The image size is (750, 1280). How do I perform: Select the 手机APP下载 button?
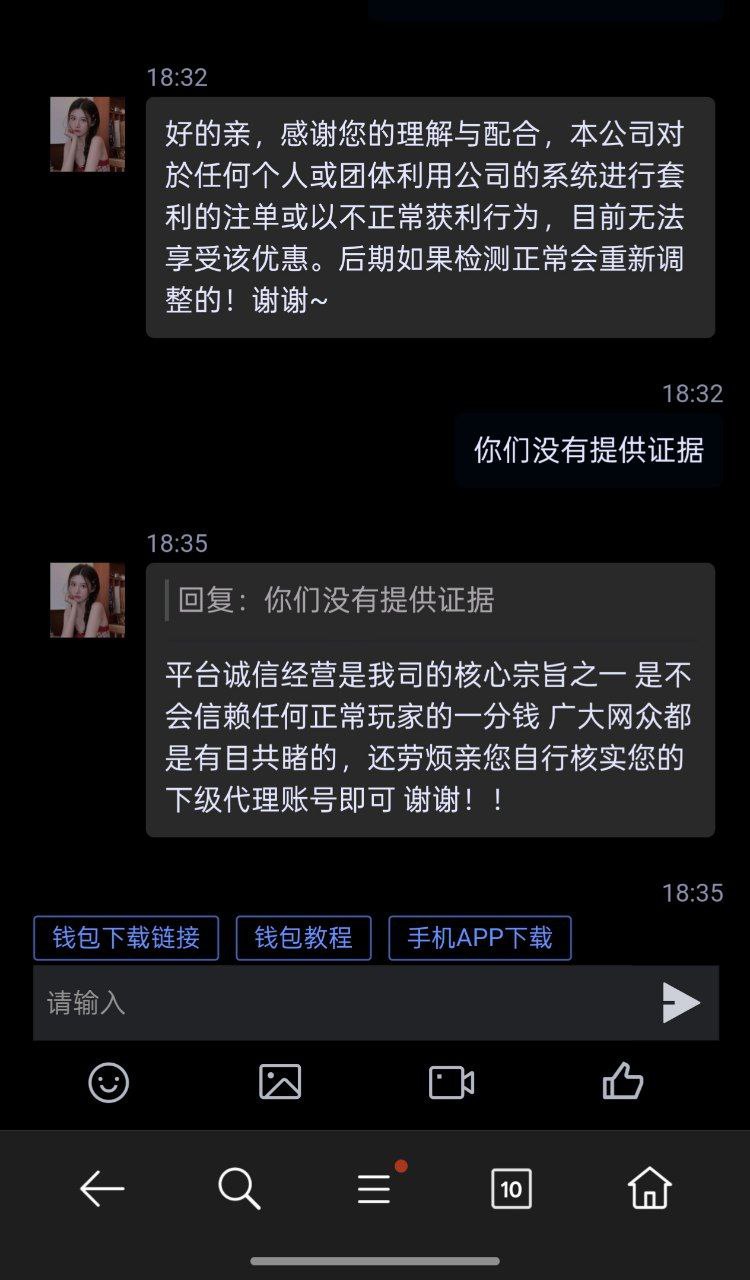point(480,938)
